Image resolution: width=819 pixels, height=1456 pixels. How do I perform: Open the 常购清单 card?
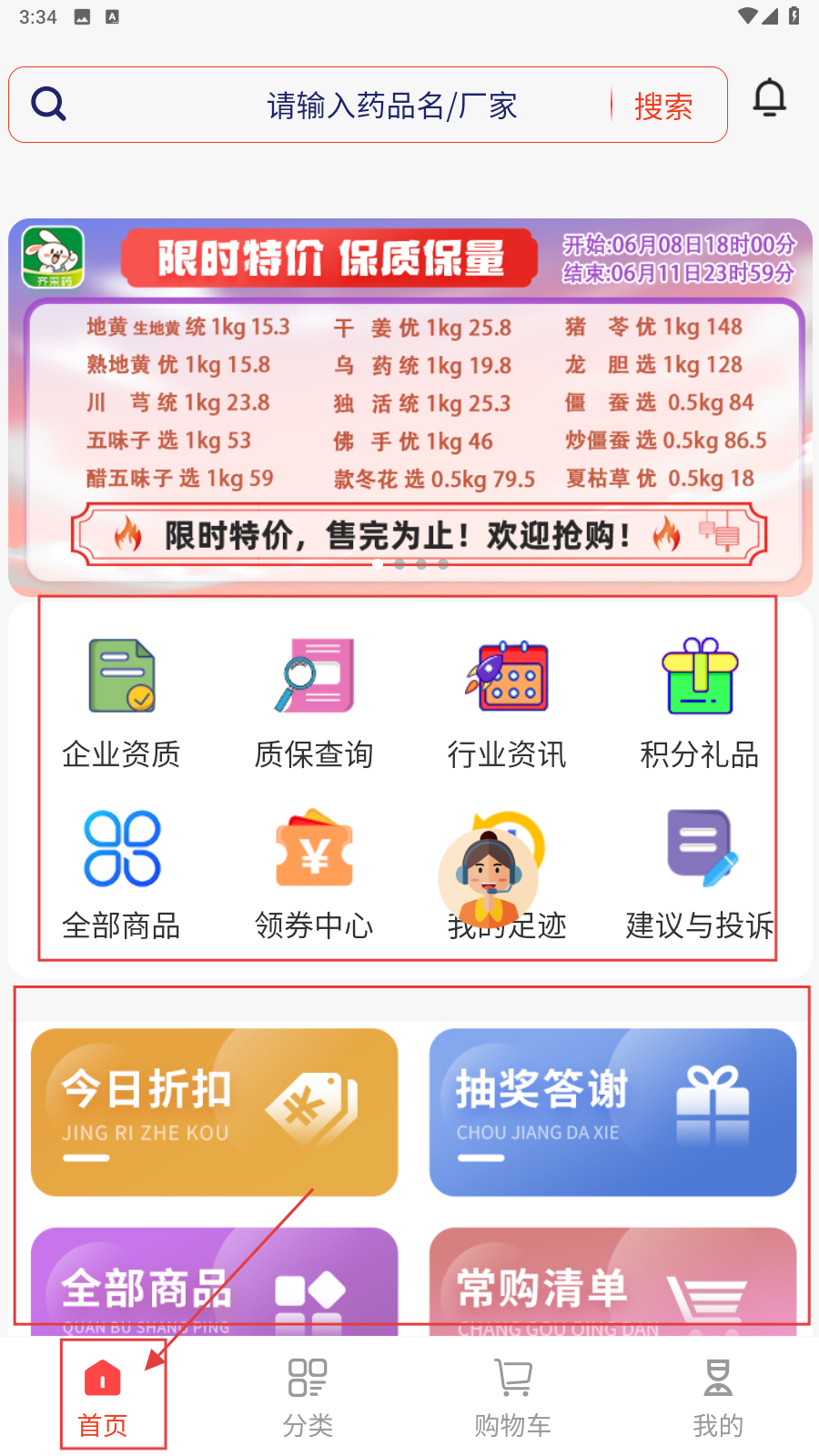(x=612, y=1283)
